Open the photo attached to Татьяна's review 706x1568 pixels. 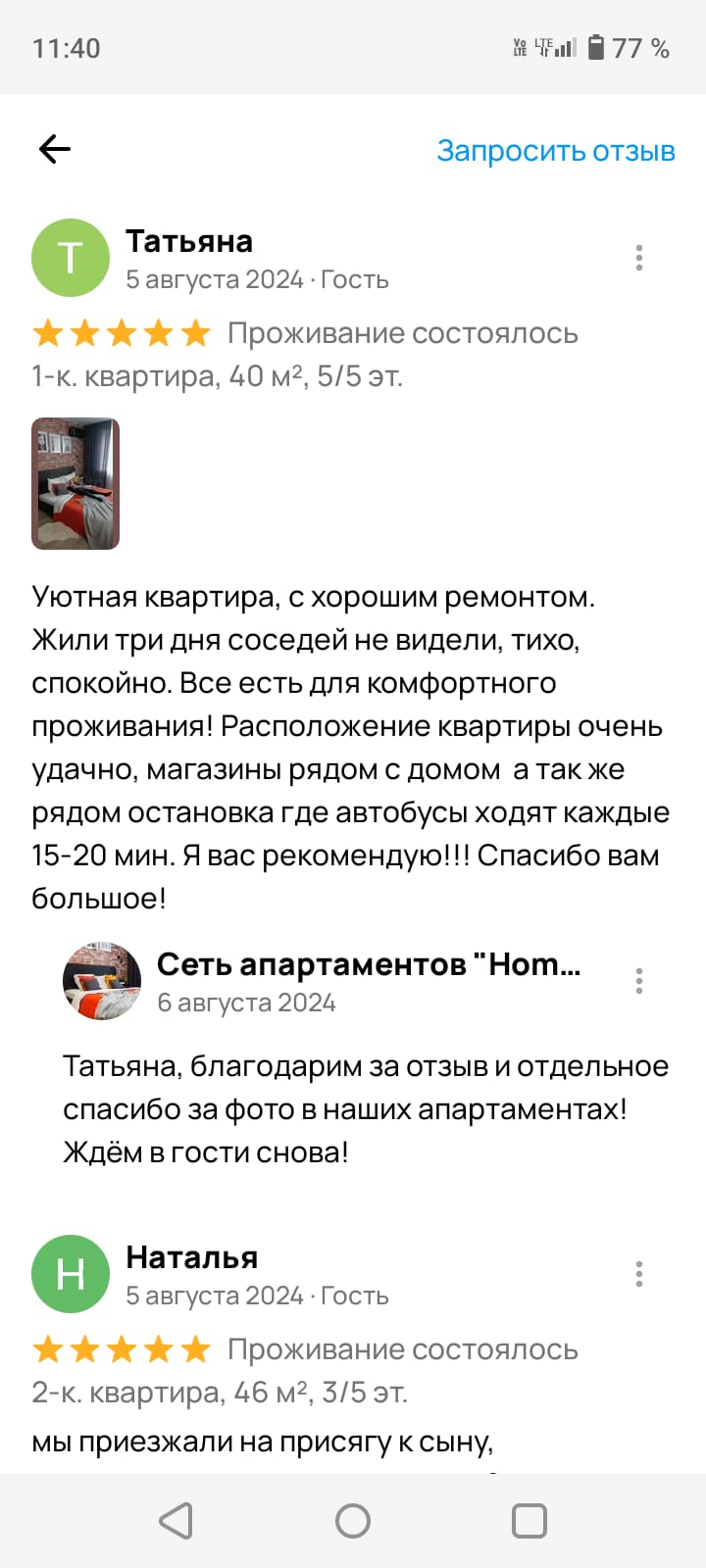point(76,483)
